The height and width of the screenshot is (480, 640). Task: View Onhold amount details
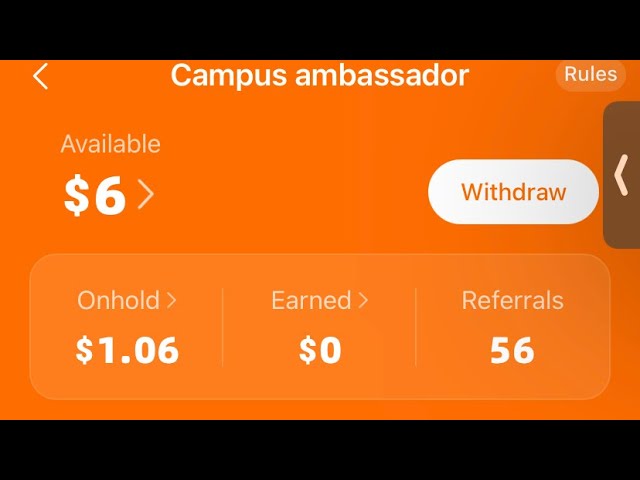[127, 300]
